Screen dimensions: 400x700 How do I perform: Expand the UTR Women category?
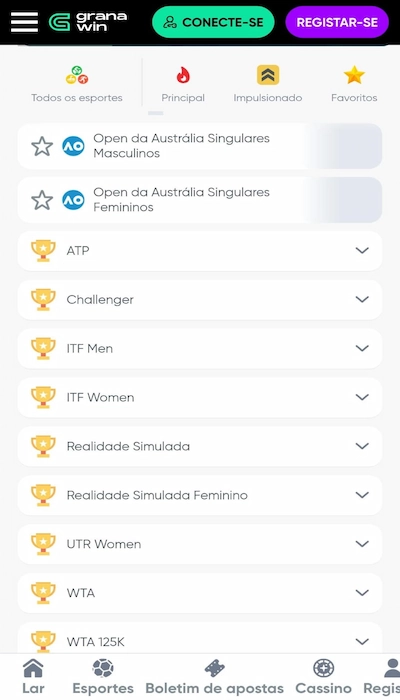click(x=200, y=544)
